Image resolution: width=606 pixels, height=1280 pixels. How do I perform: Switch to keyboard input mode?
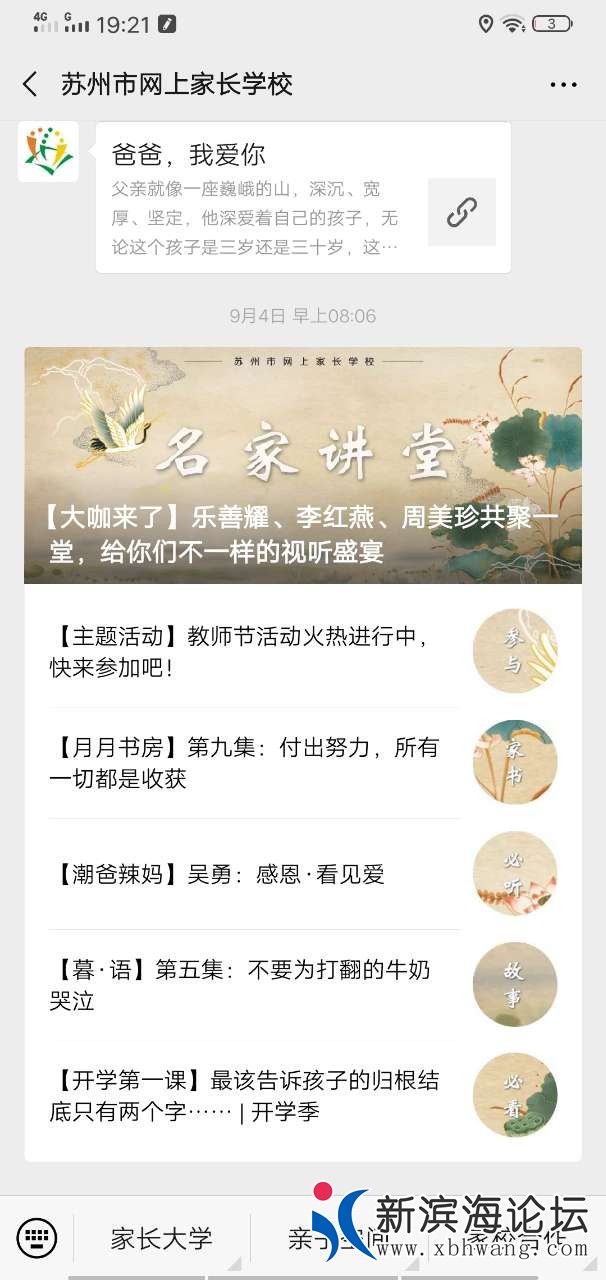[37, 1238]
